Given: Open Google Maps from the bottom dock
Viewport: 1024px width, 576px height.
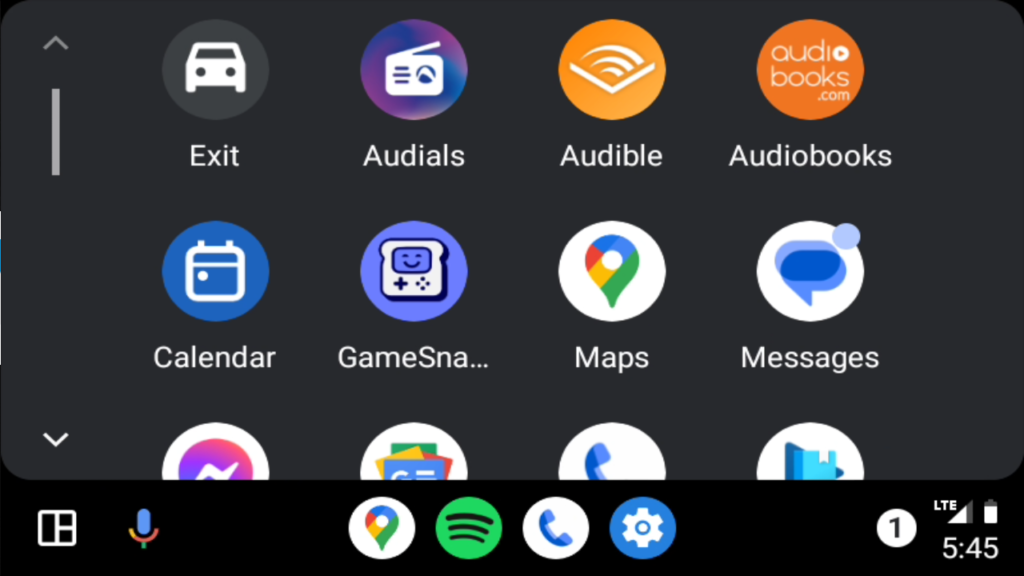Looking at the screenshot, I should [x=381, y=527].
